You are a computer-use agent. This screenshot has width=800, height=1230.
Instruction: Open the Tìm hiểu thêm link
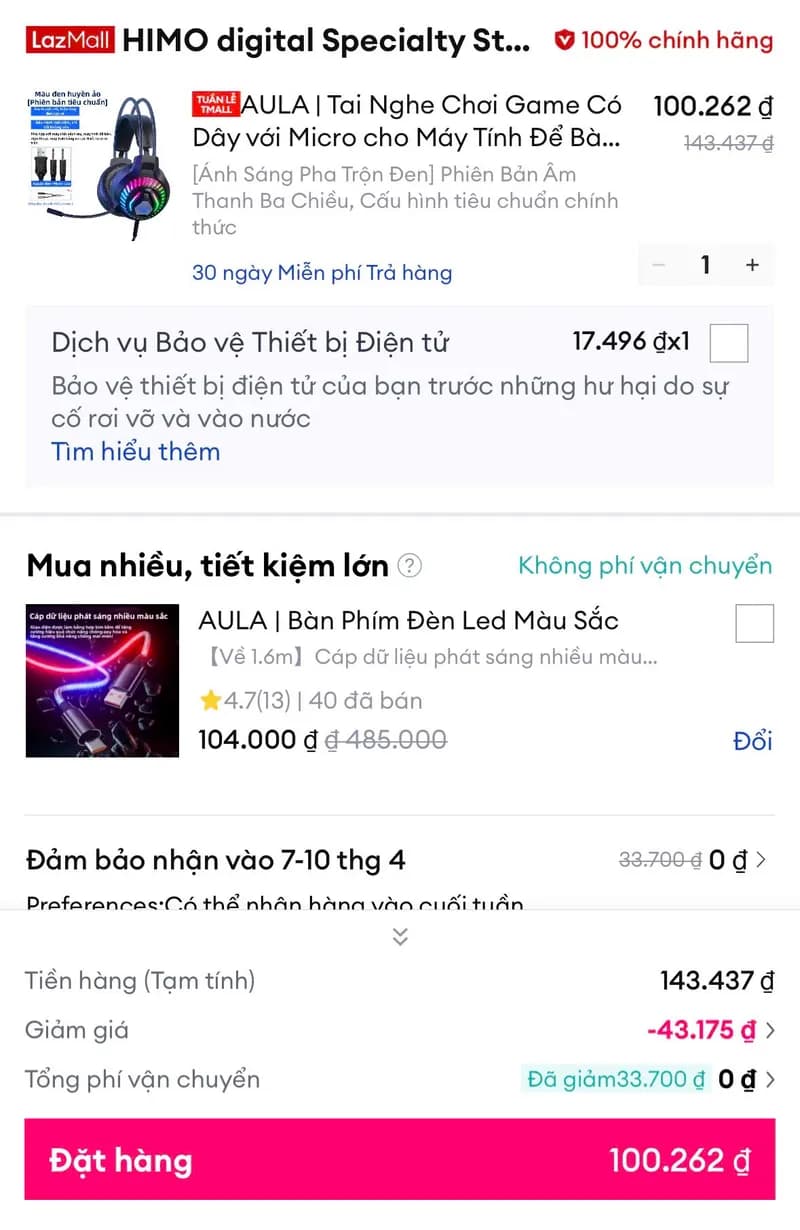click(134, 452)
